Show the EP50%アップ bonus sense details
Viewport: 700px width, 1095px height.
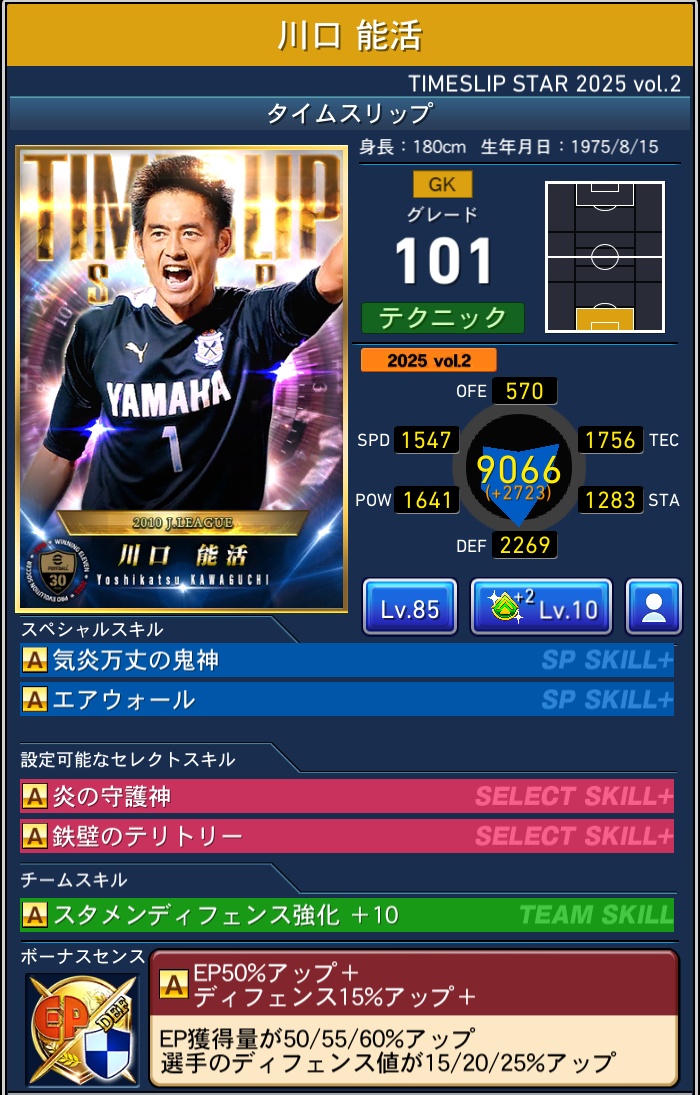(413, 1017)
